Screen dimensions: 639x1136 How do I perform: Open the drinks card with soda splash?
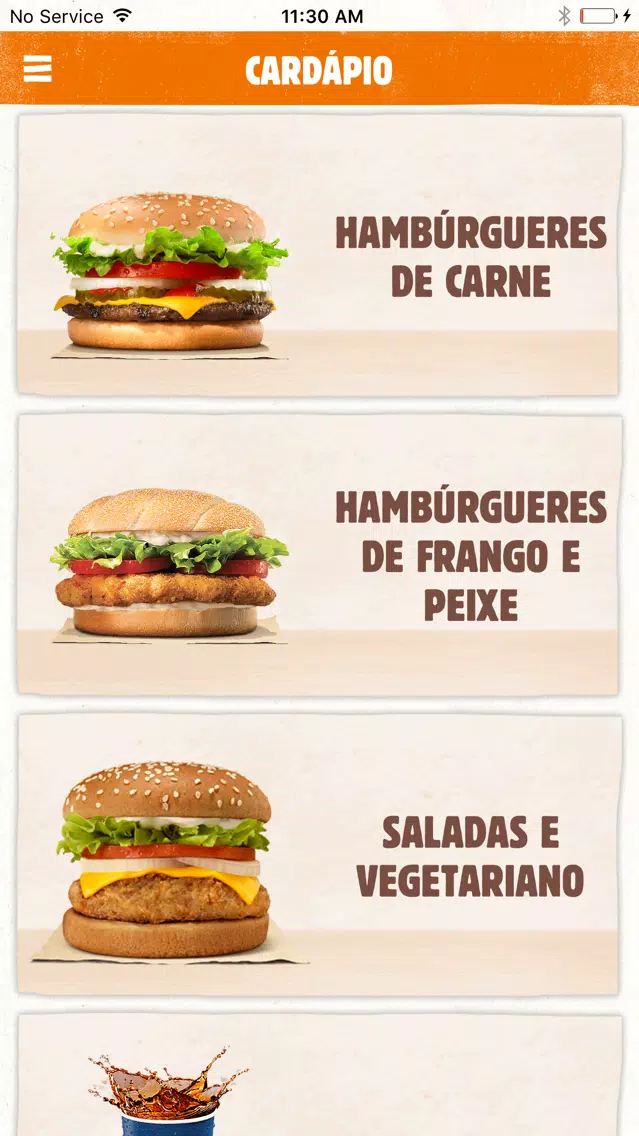tap(319, 1075)
